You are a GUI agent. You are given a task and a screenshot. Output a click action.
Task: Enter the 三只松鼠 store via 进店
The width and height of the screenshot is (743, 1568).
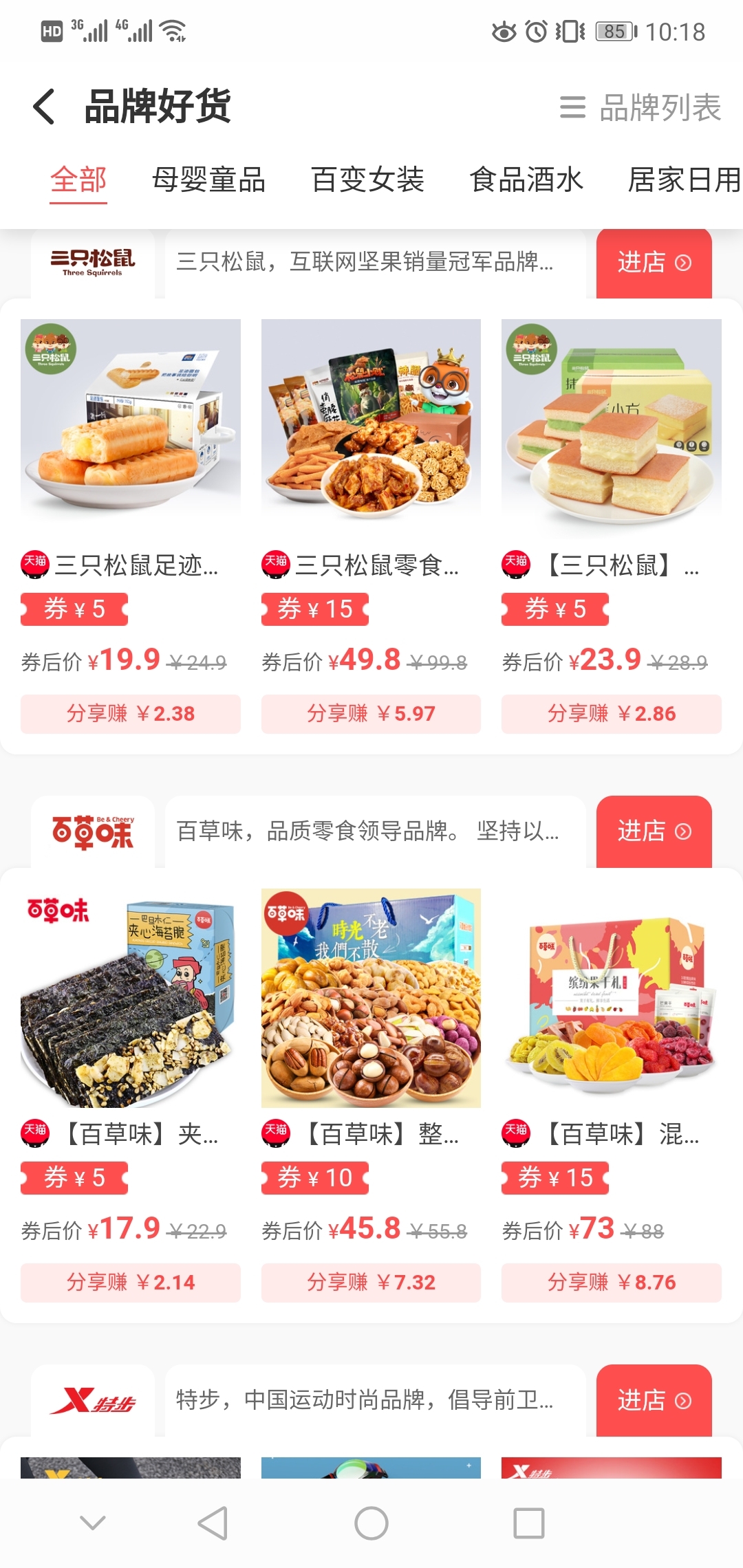[654, 263]
